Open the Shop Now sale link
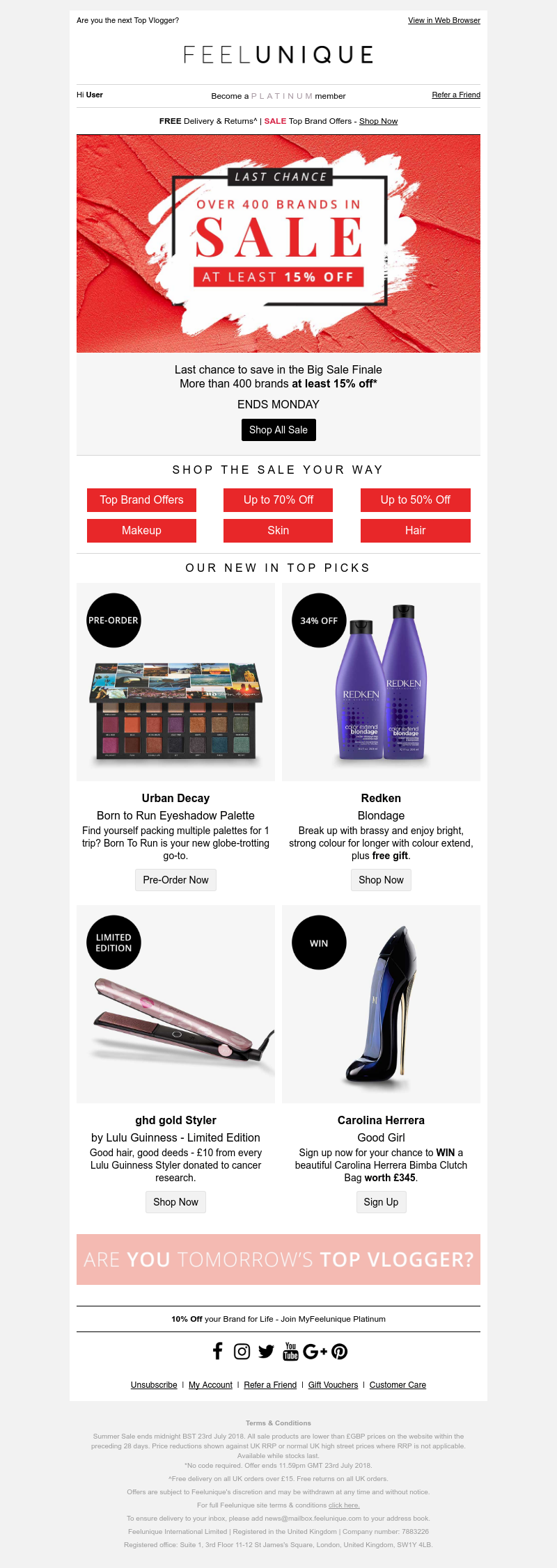Screen dimensions: 557x1568 pyautogui.click(x=378, y=121)
